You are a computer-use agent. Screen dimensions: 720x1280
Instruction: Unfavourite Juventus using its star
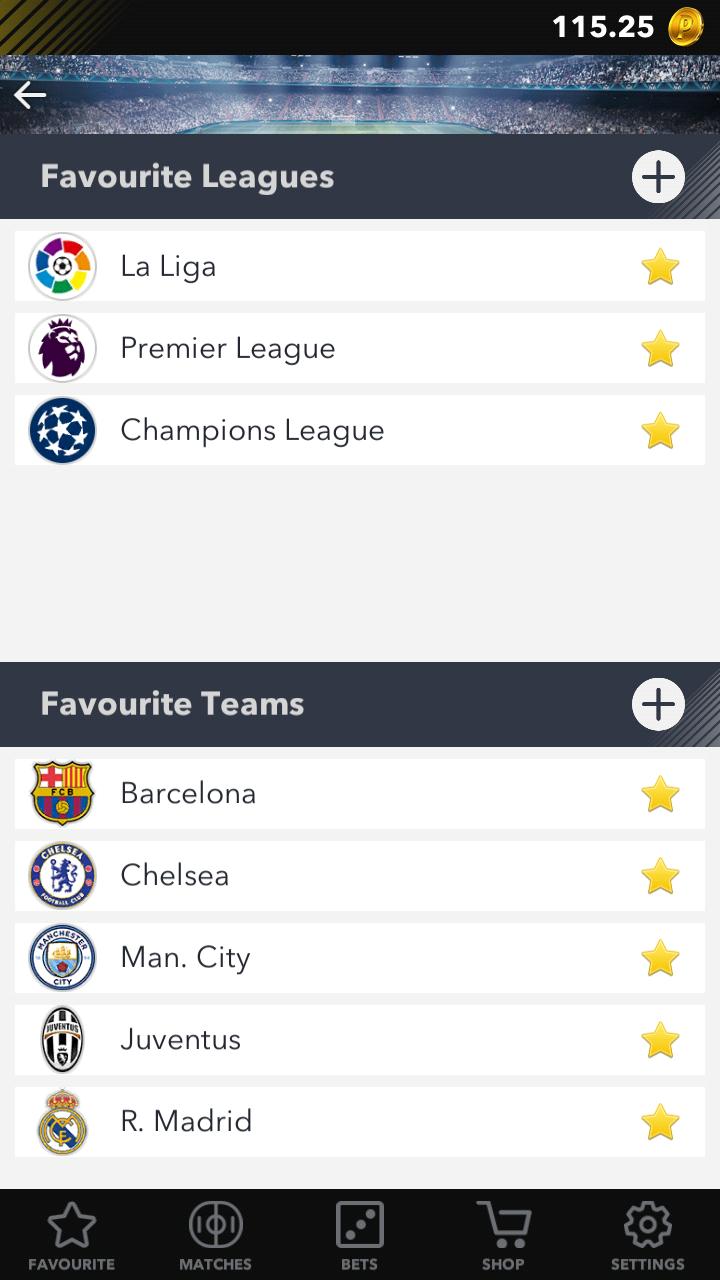659,1039
